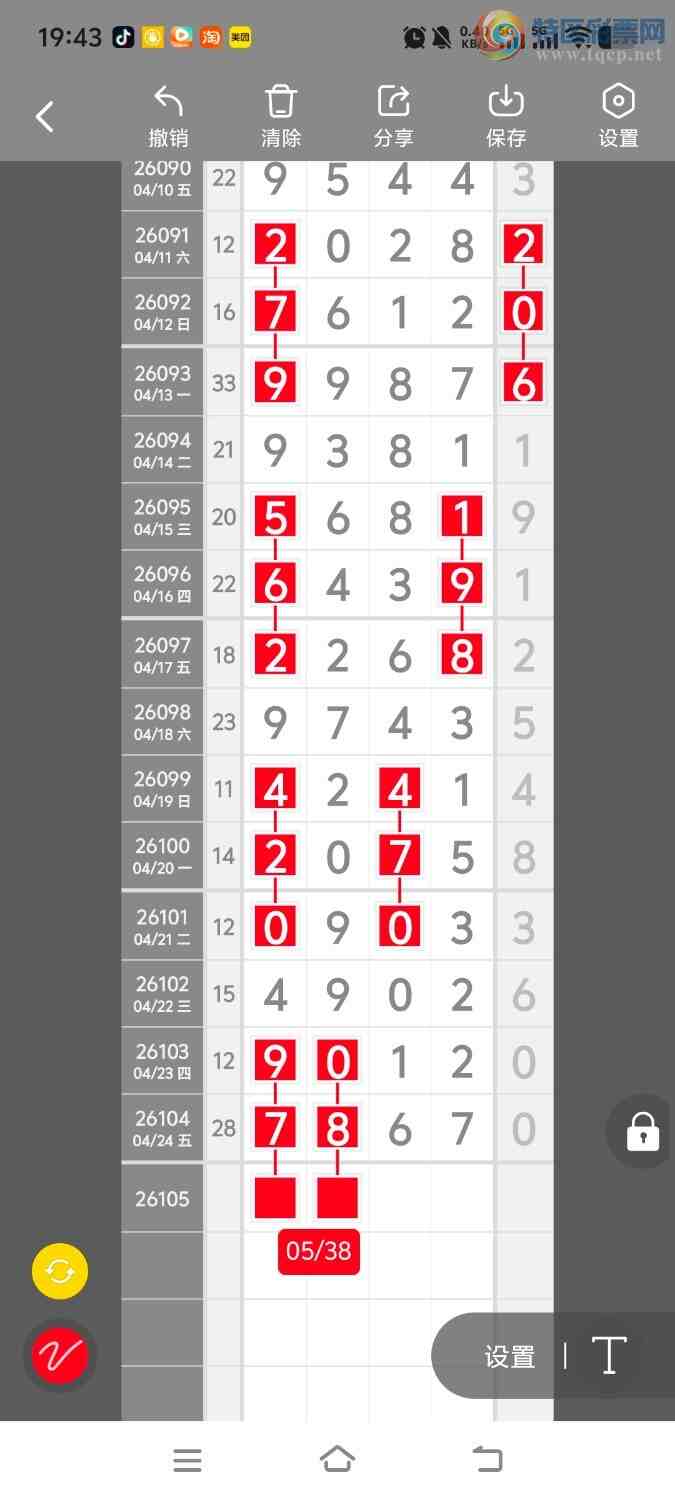Tap the lock icon button

click(x=642, y=1132)
